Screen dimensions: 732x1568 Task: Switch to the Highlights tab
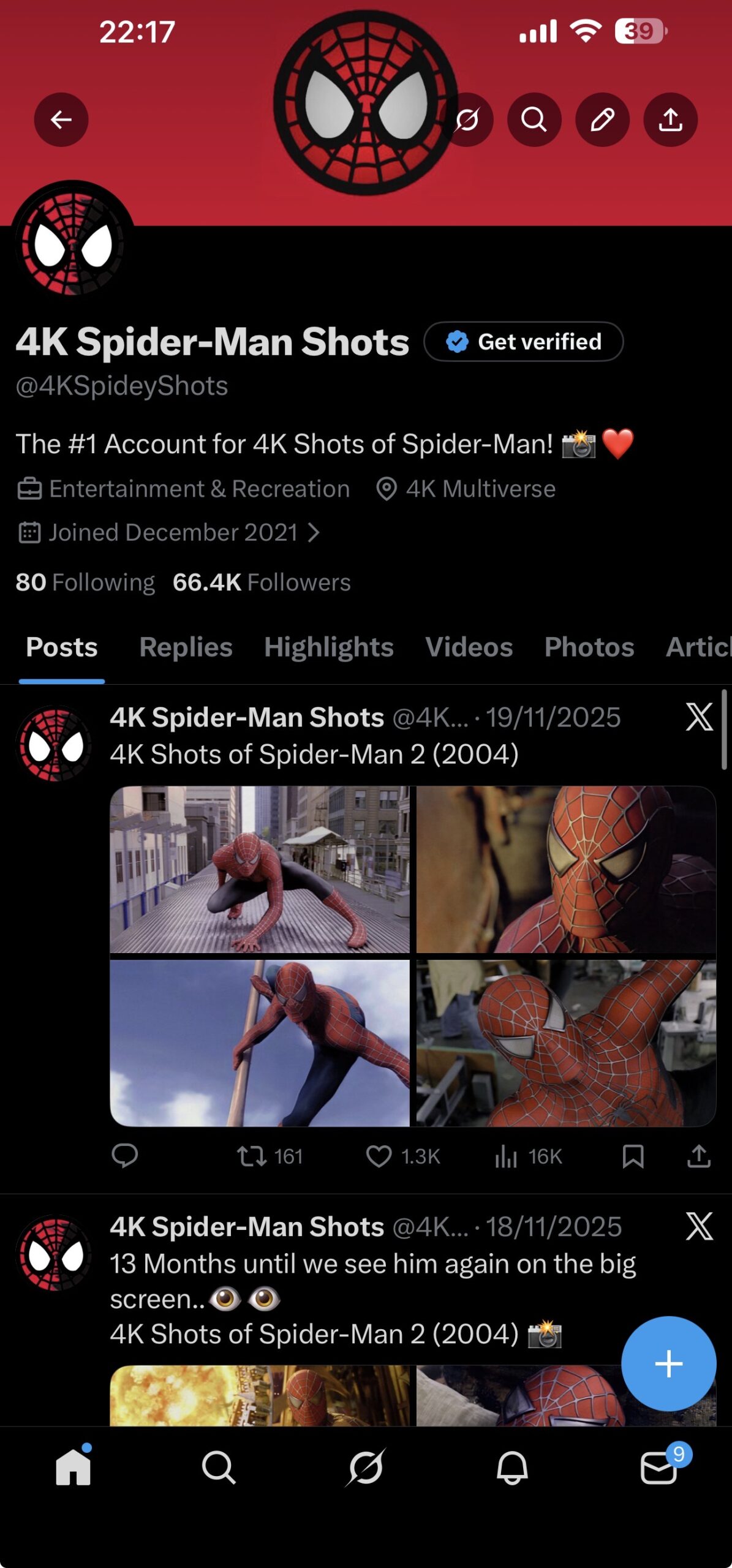pyautogui.click(x=328, y=647)
